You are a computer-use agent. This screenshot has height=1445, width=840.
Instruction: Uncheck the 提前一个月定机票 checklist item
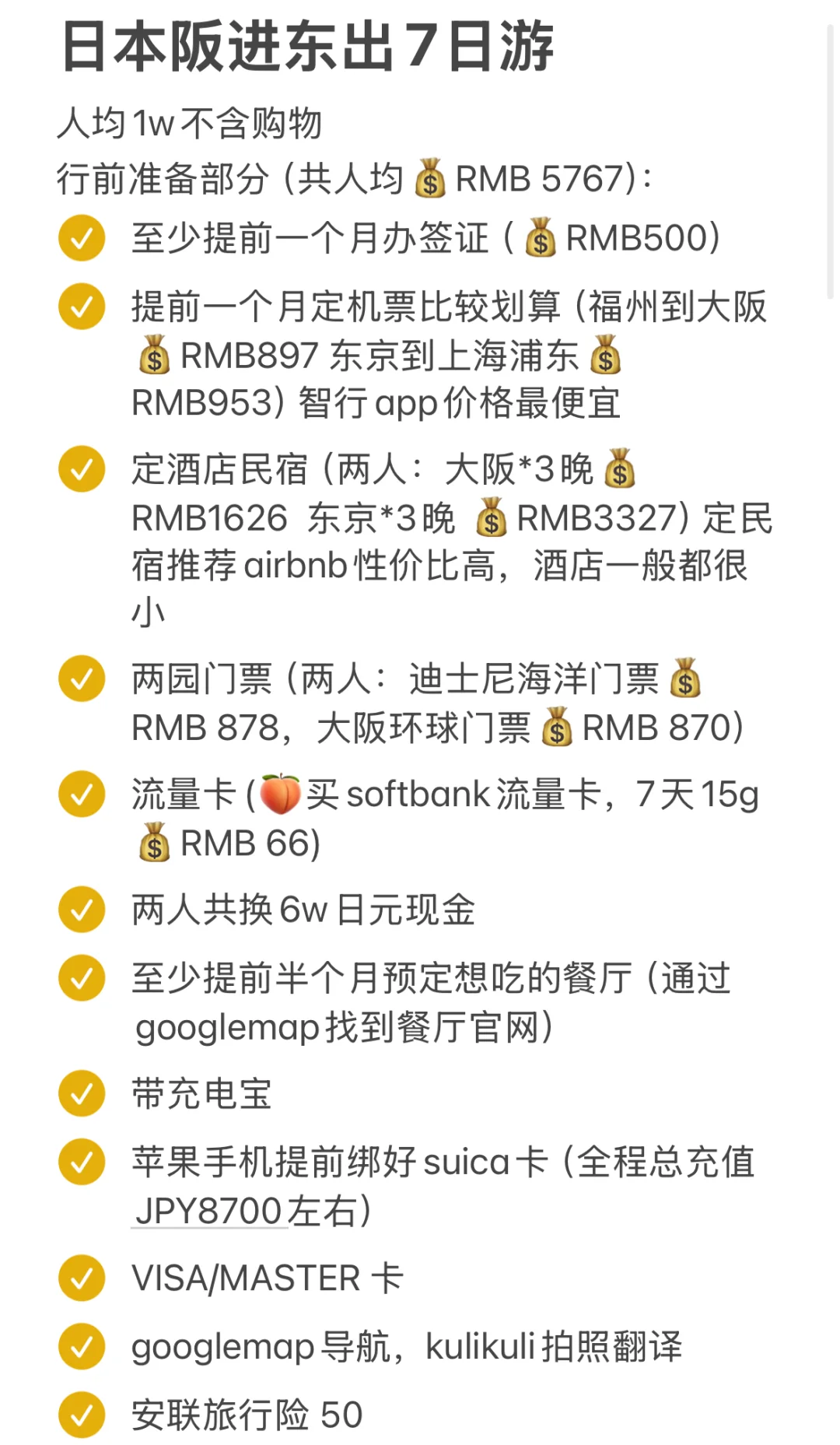[82, 307]
